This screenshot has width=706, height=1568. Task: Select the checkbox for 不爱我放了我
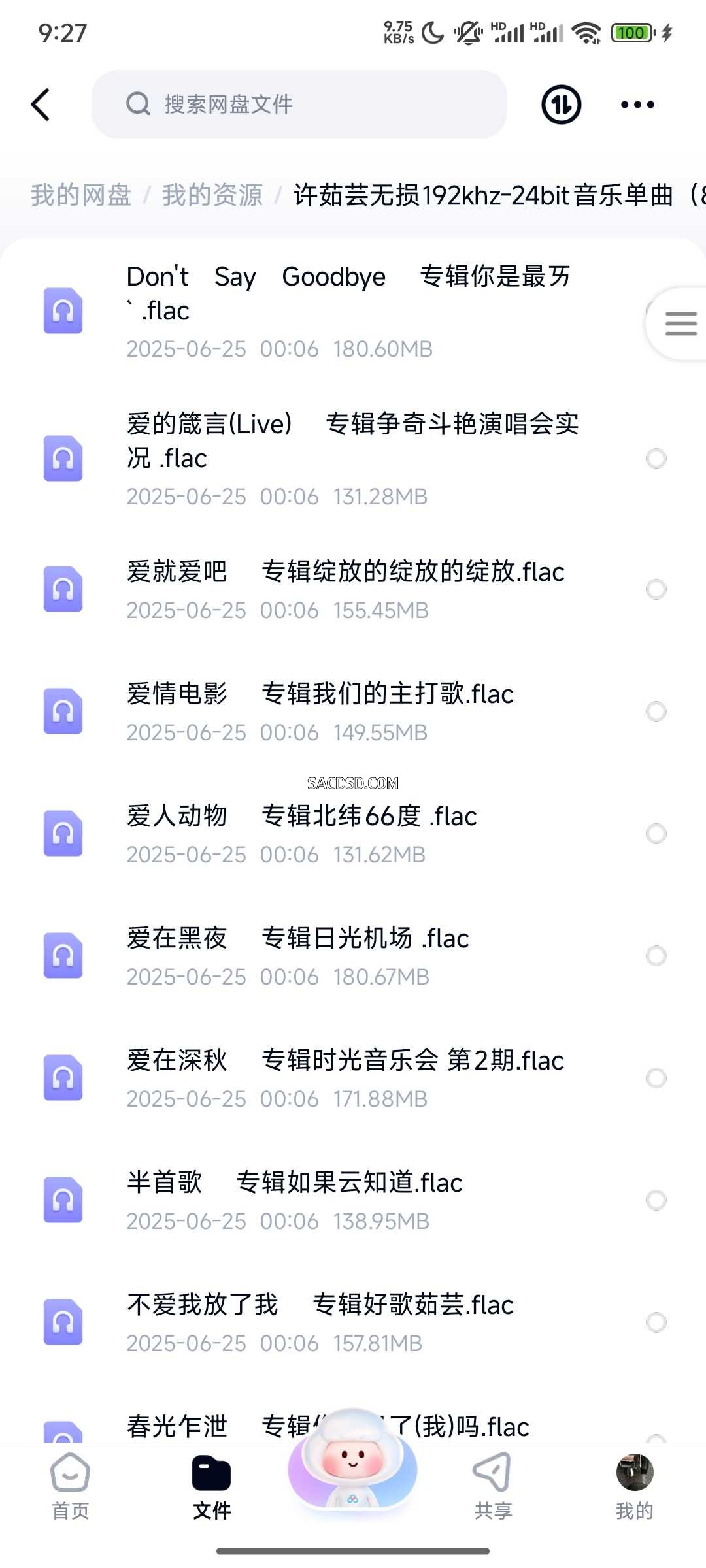coord(656,1322)
